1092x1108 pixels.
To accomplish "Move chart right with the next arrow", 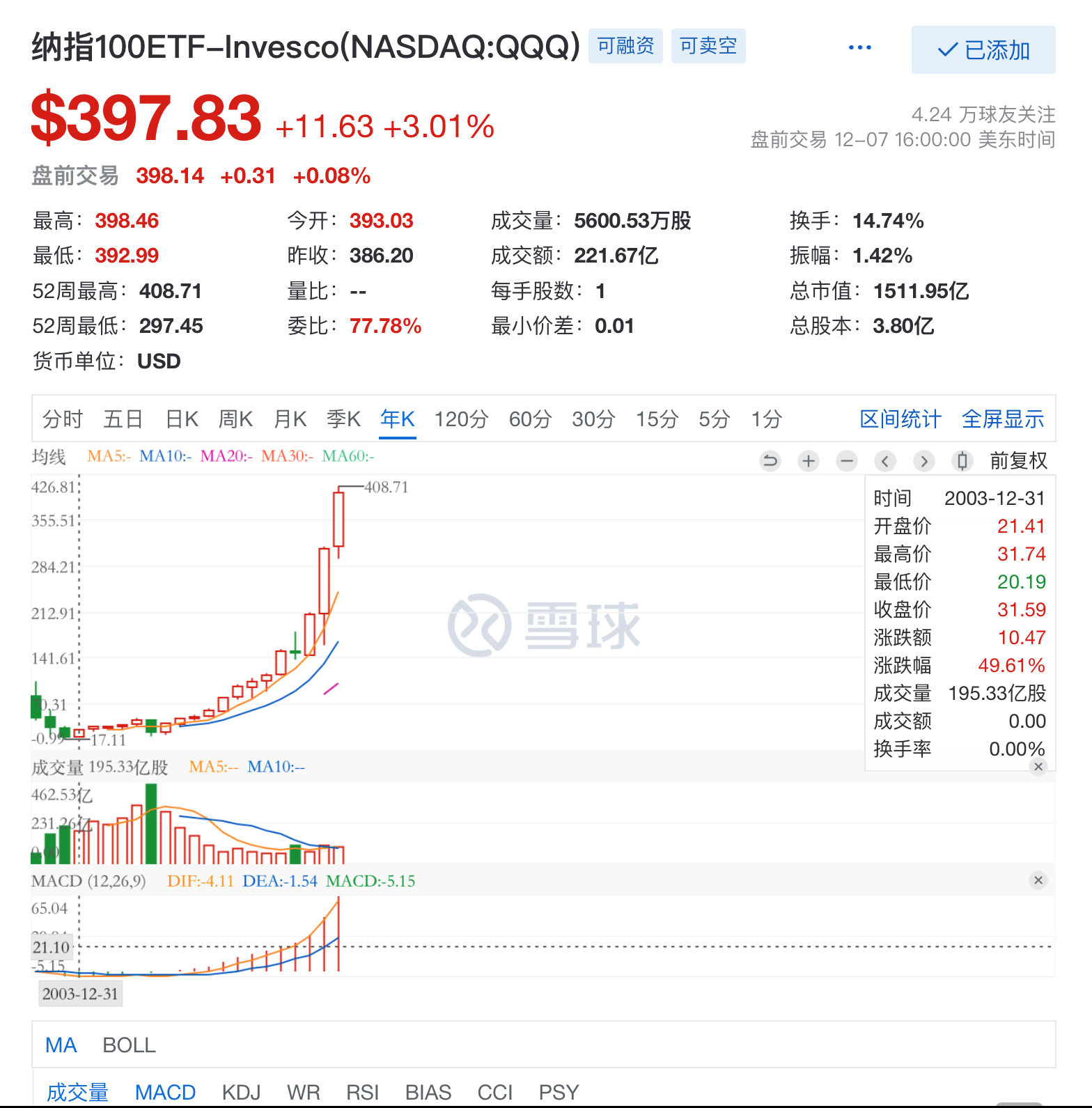I will 923,461.
